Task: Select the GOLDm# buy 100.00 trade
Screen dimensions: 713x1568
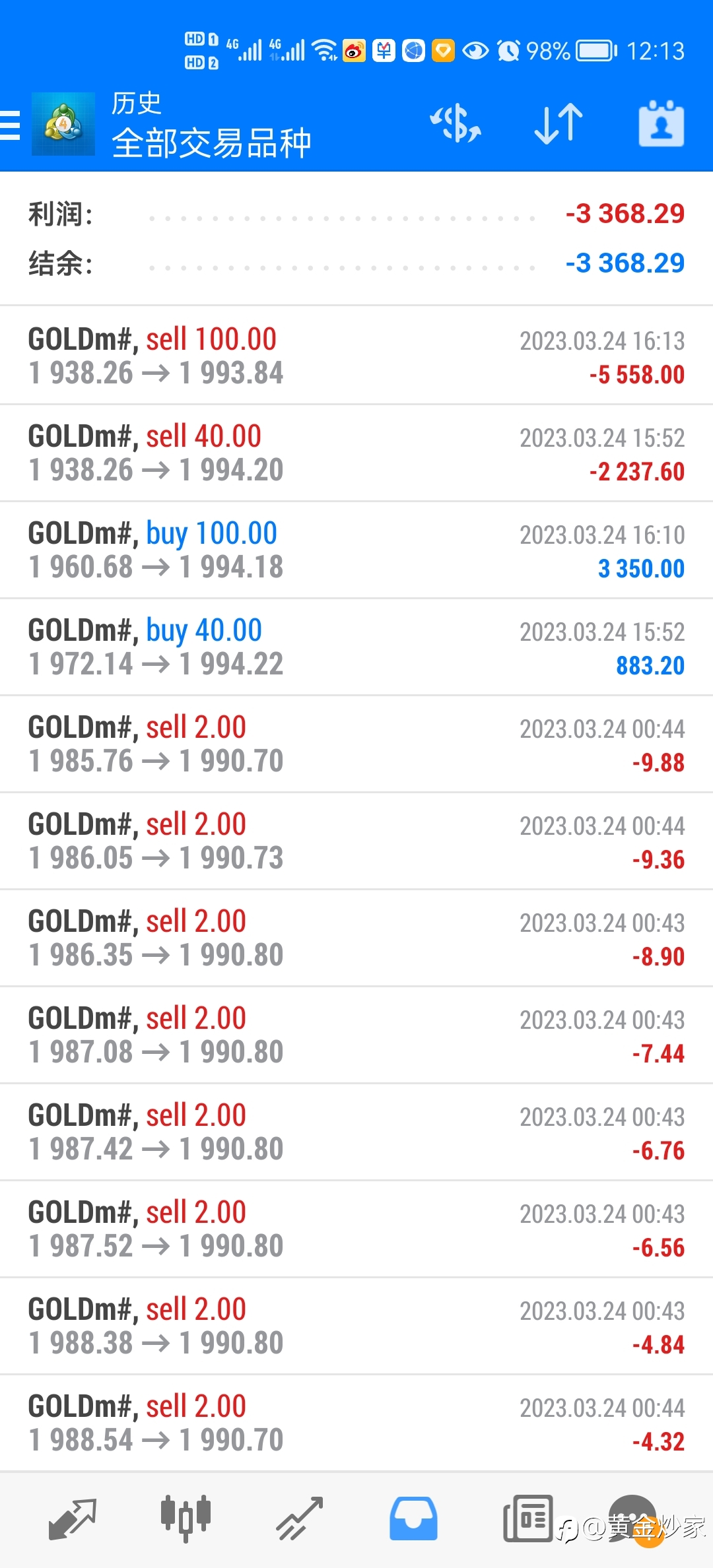Action: tap(356, 550)
